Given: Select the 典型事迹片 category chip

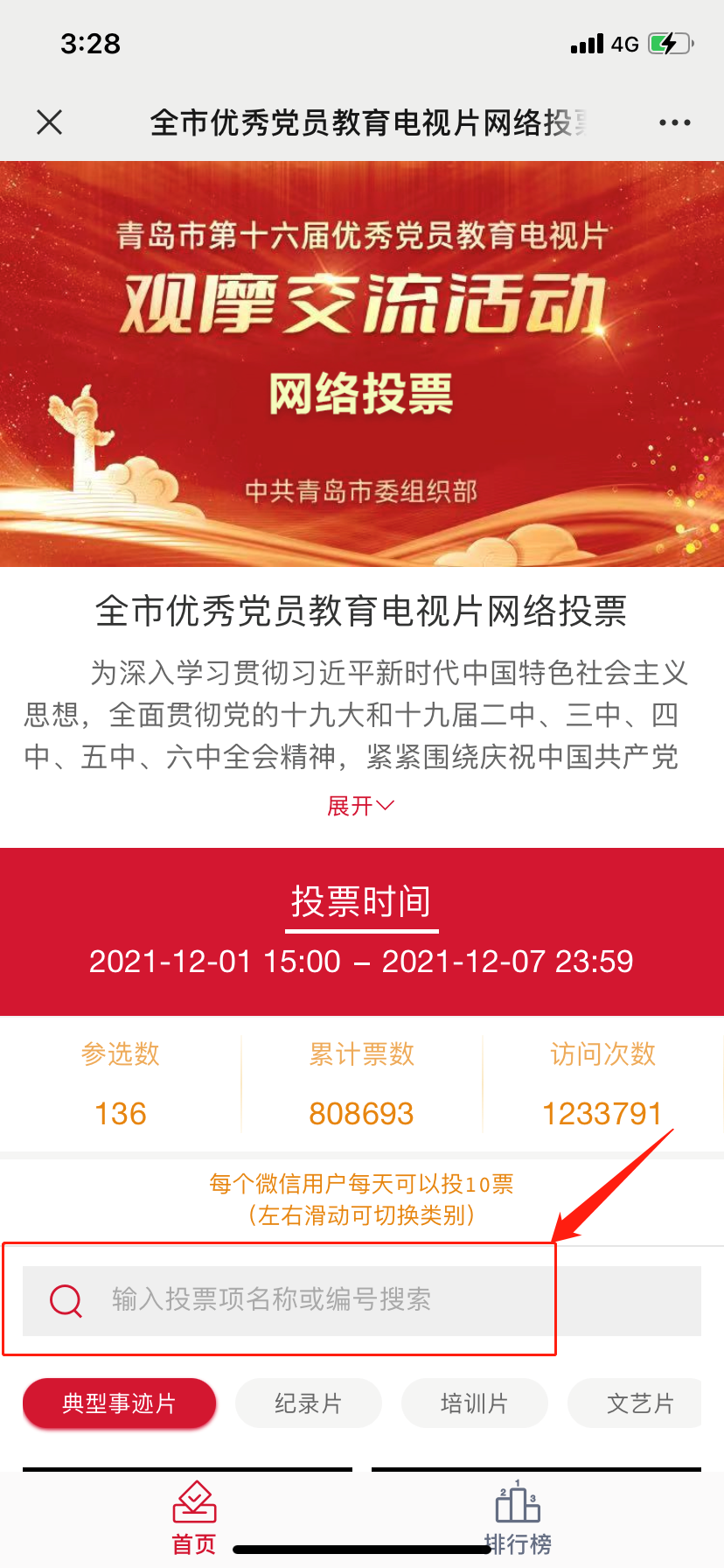Looking at the screenshot, I should coord(119,1403).
